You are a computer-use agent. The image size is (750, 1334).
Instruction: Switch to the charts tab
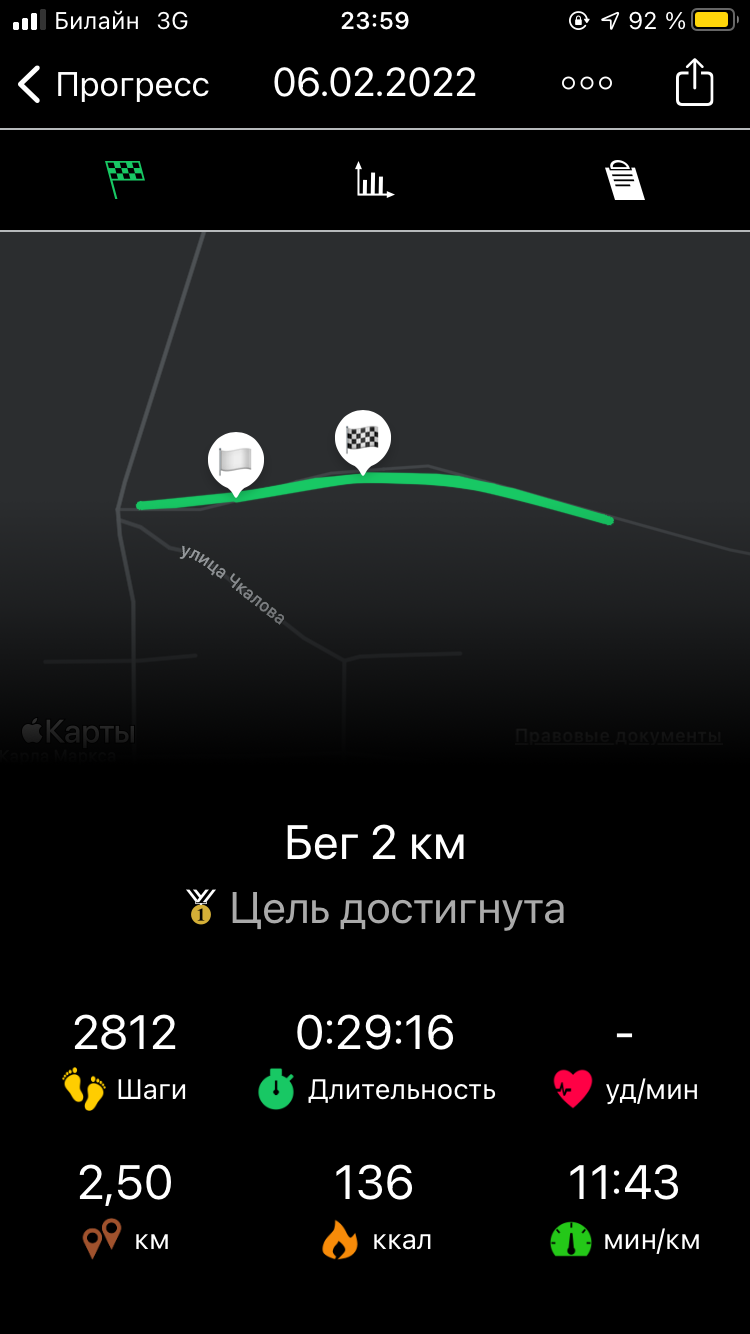374,181
